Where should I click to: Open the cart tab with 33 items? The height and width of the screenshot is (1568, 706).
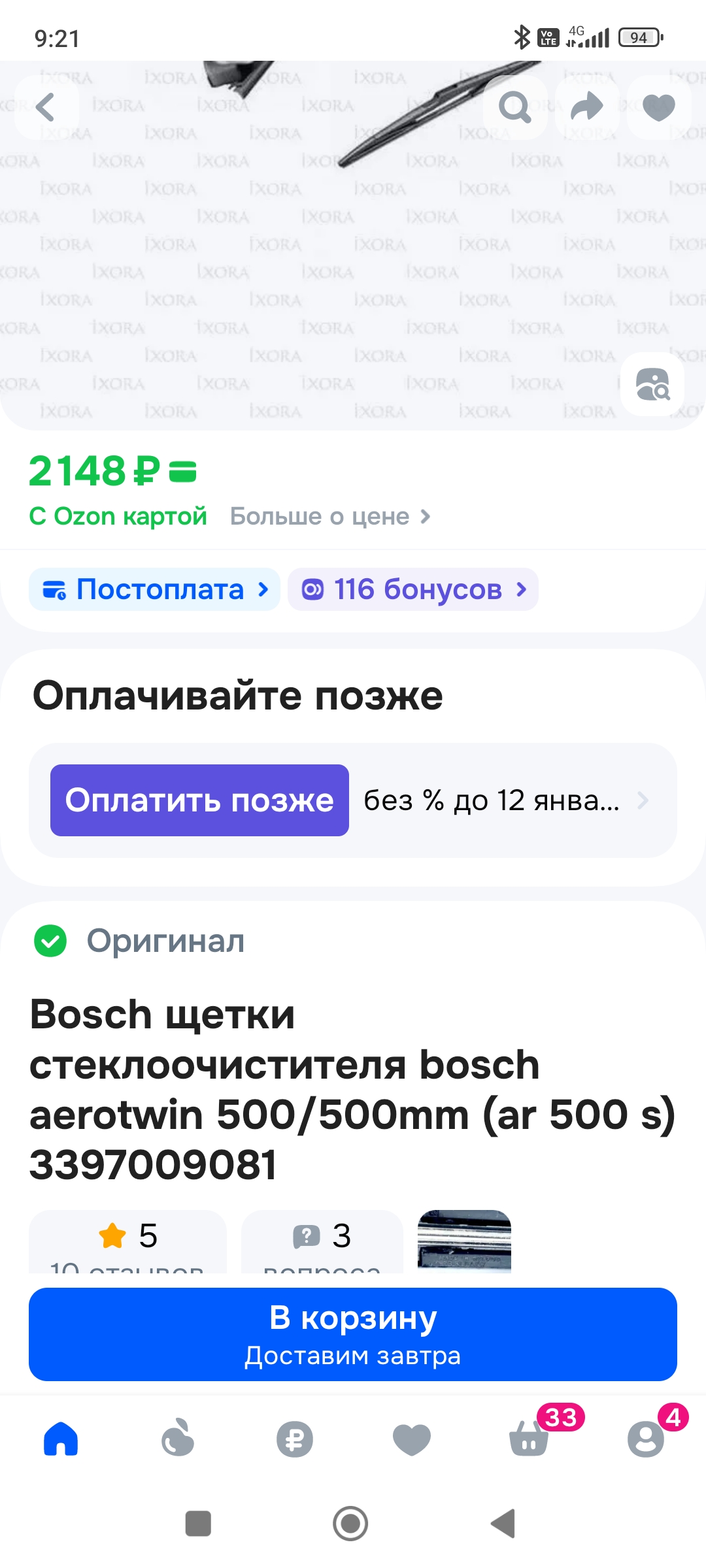pyautogui.click(x=529, y=1439)
